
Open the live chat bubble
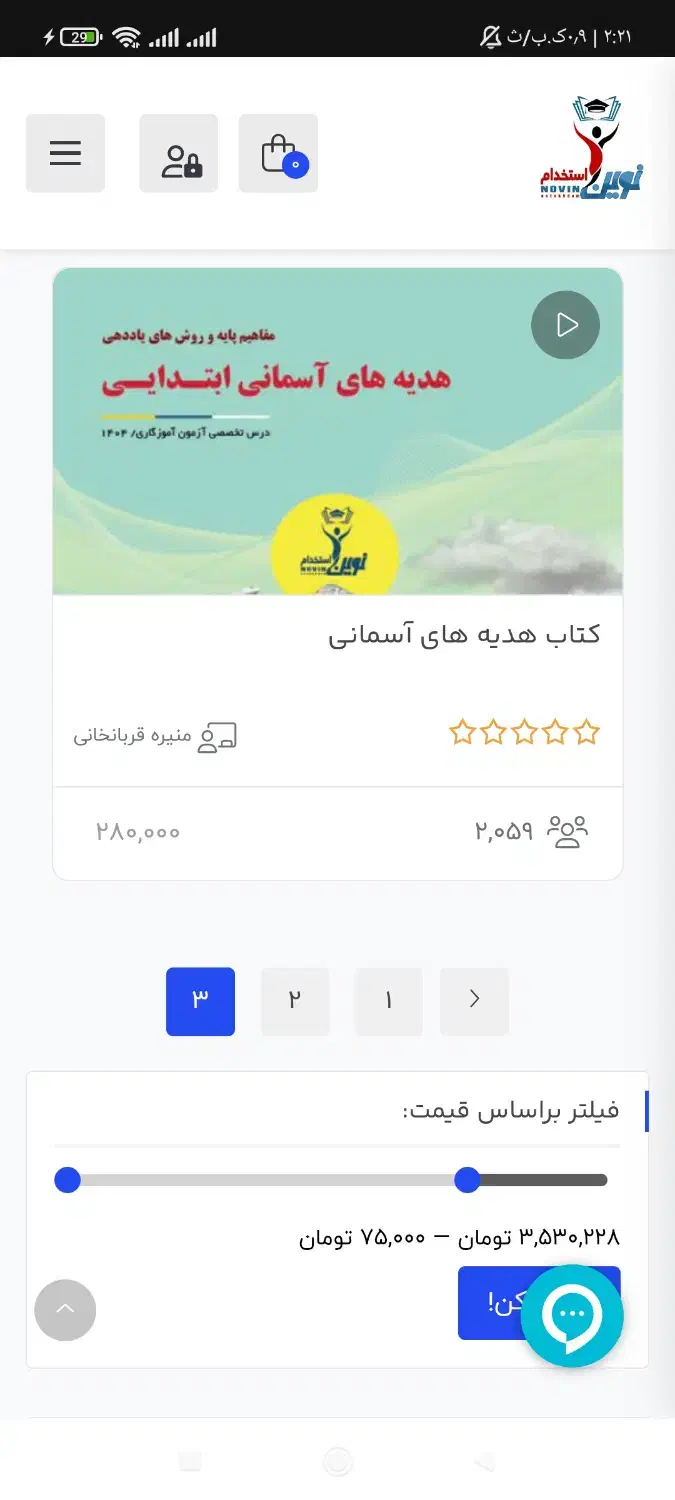(x=573, y=1315)
